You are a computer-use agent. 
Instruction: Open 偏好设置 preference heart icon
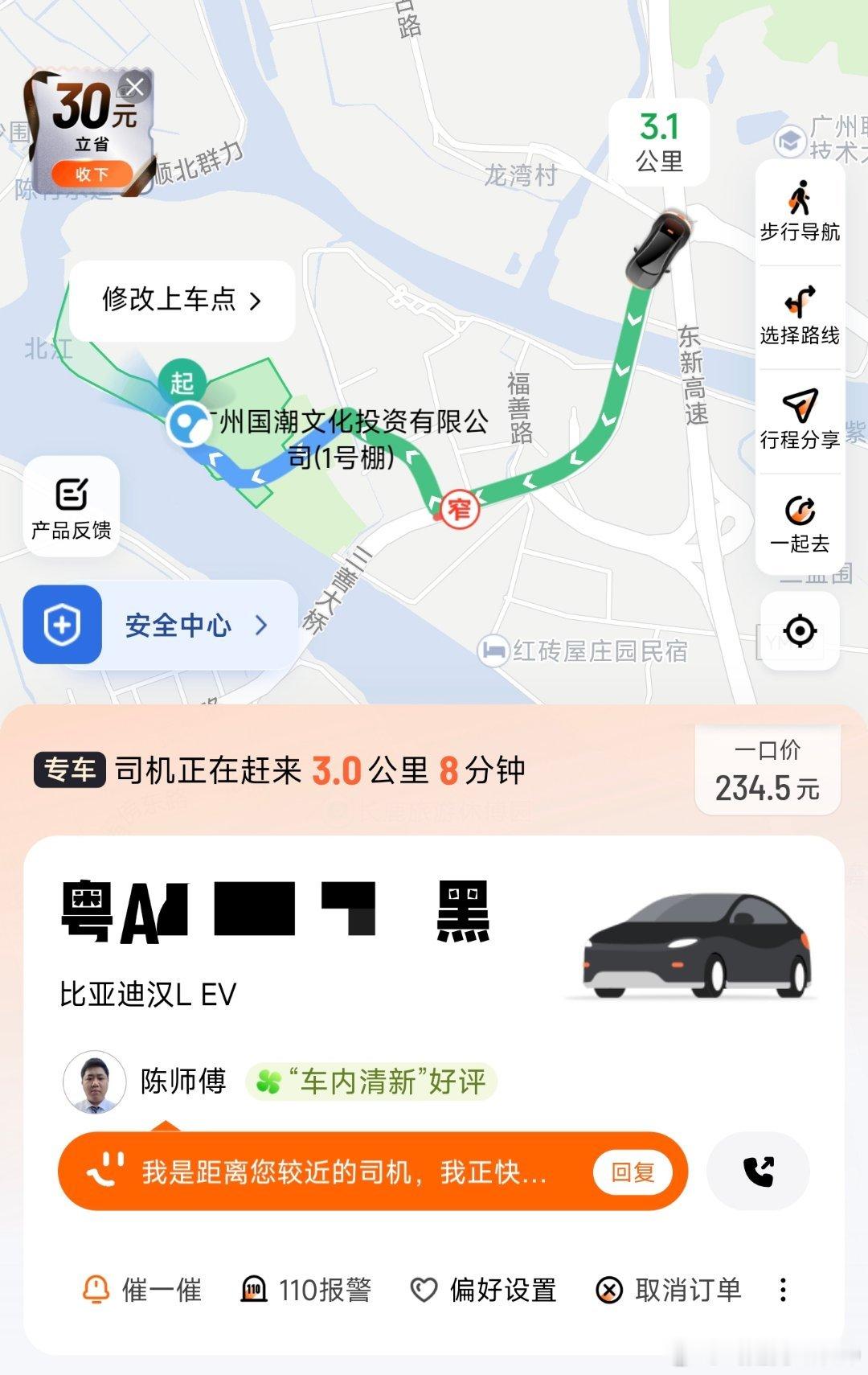click(423, 1289)
